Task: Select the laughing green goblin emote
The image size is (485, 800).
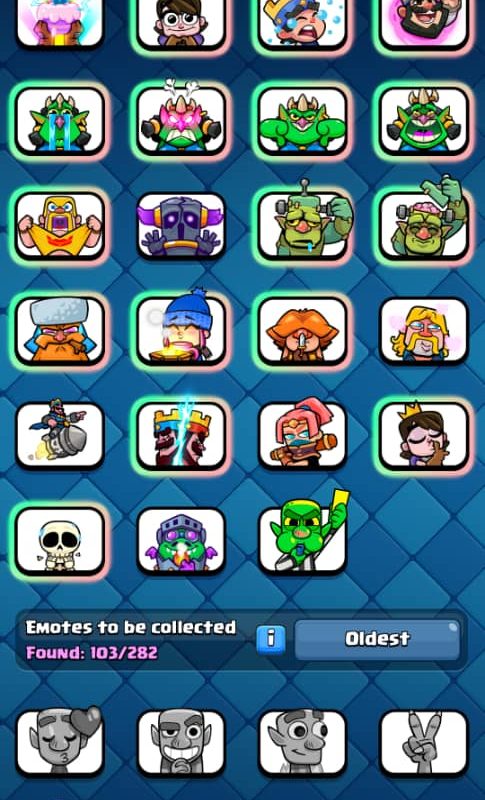Action: tap(424, 121)
